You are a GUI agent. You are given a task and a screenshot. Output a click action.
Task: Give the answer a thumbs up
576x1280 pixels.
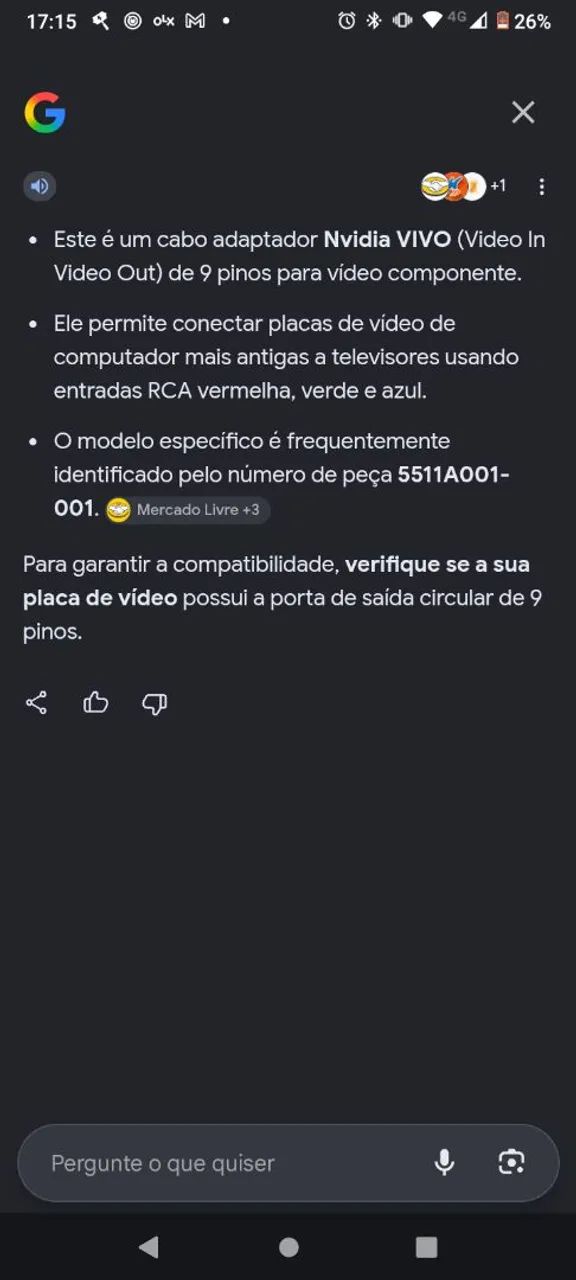click(x=96, y=703)
